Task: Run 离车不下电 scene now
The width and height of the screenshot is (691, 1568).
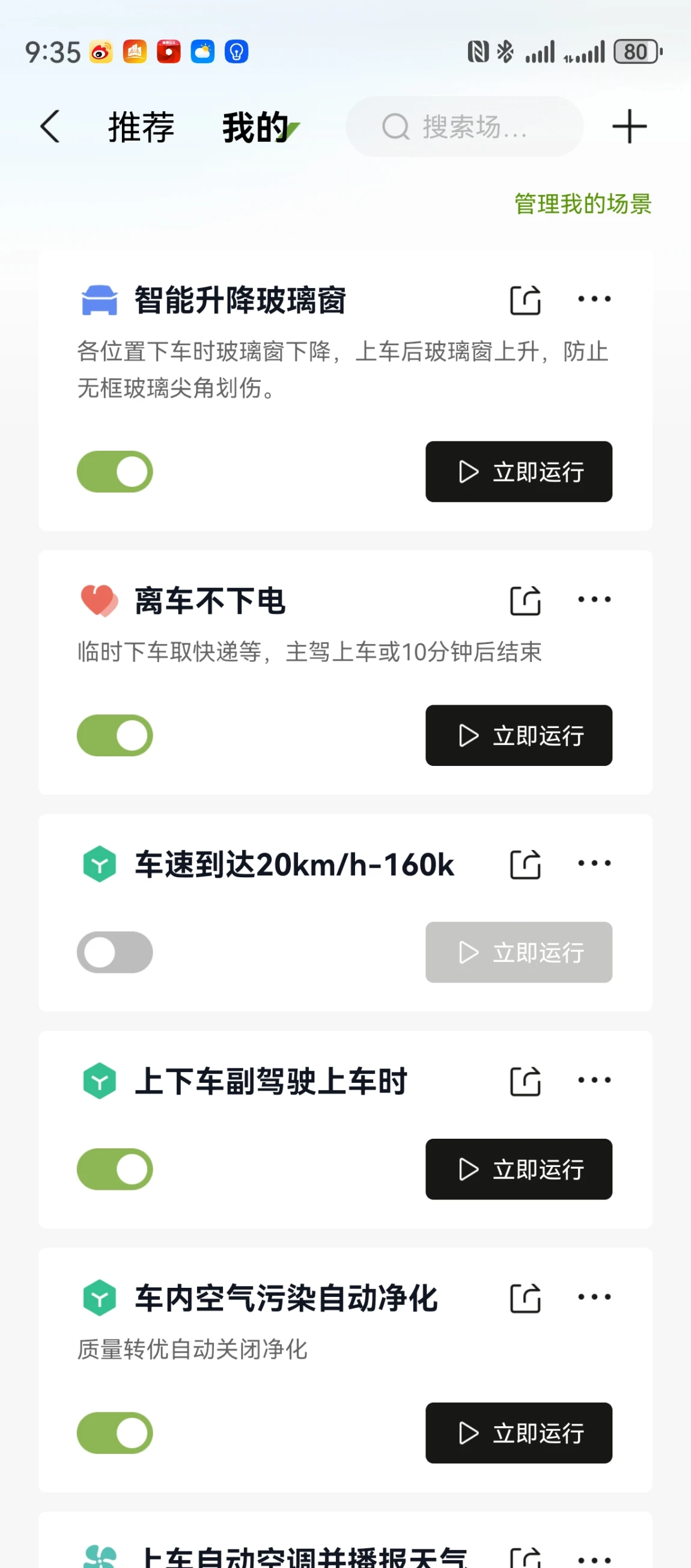Action: pos(518,735)
